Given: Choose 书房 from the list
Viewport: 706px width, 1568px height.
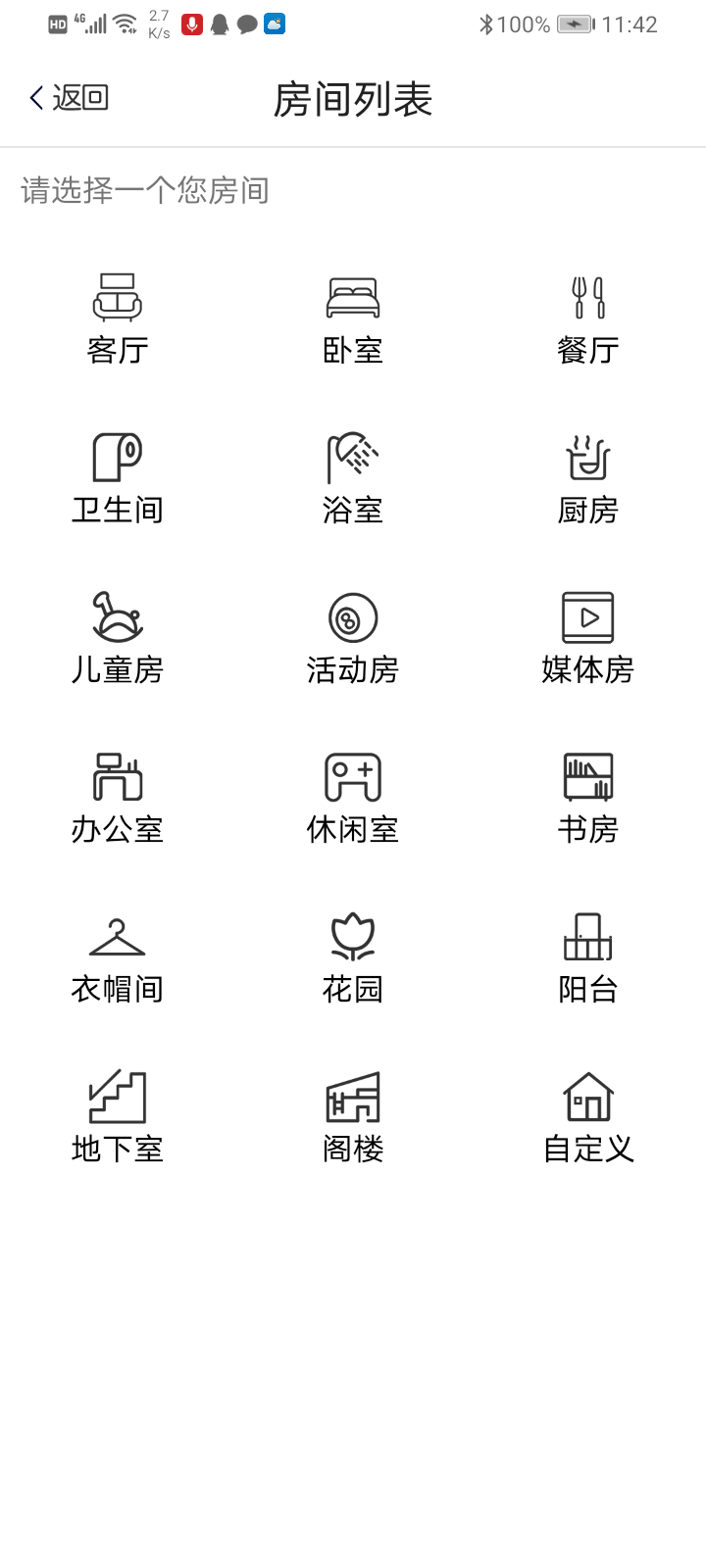Looking at the screenshot, I should point(588,799).
